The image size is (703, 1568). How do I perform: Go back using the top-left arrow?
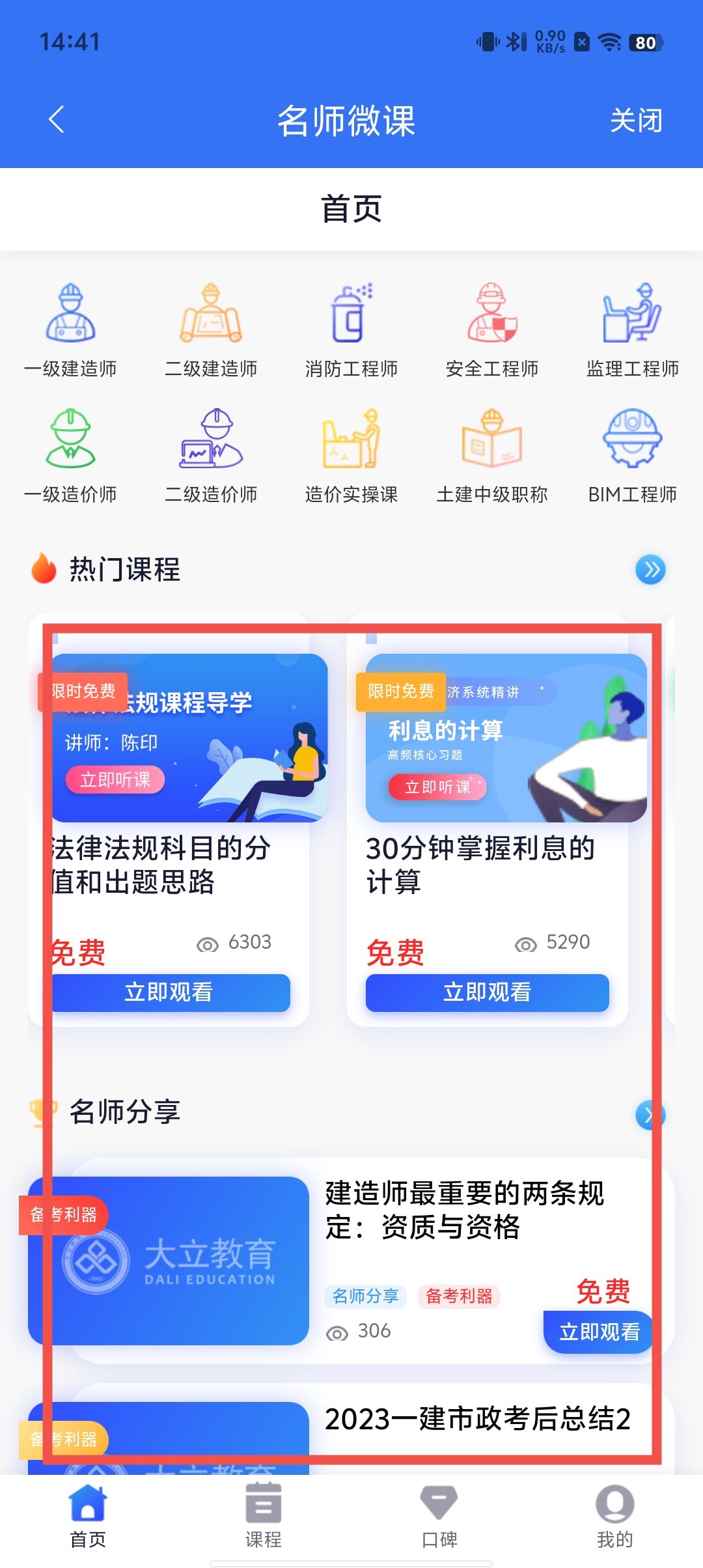tap(57, 120)
